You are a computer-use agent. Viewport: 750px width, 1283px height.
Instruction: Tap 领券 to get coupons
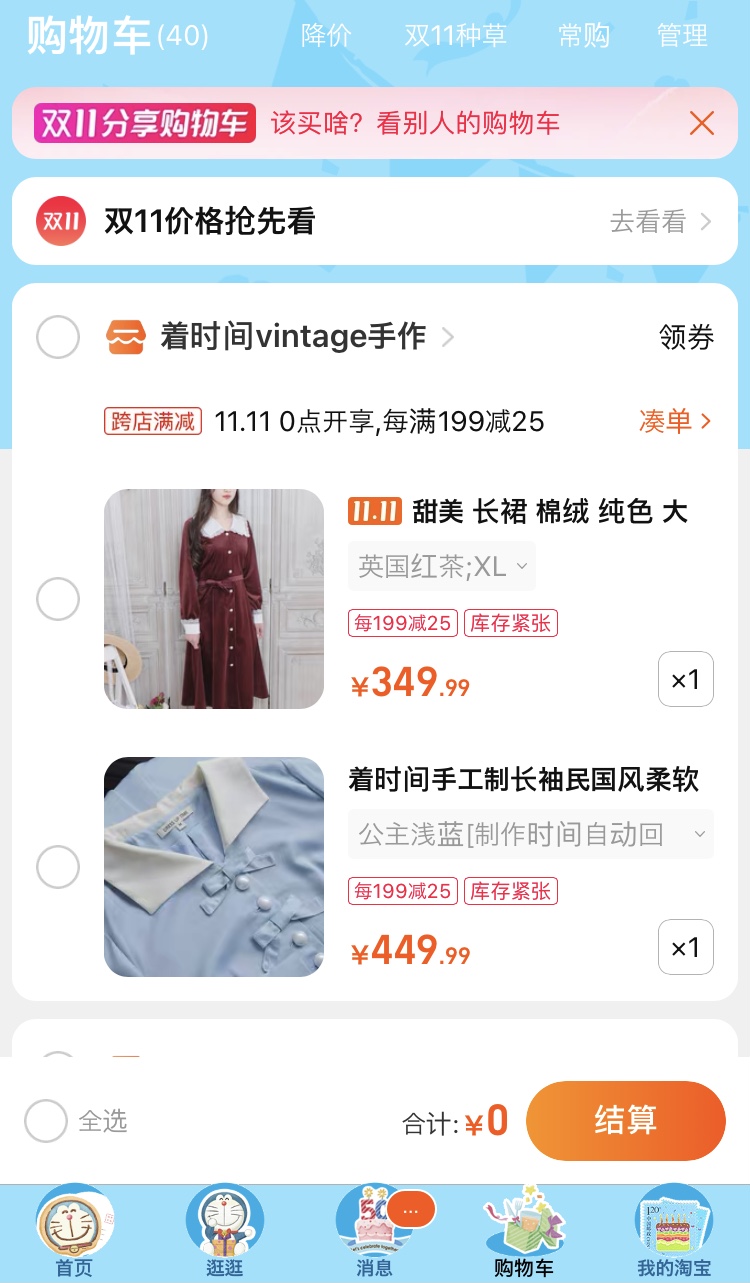[686, 337]
